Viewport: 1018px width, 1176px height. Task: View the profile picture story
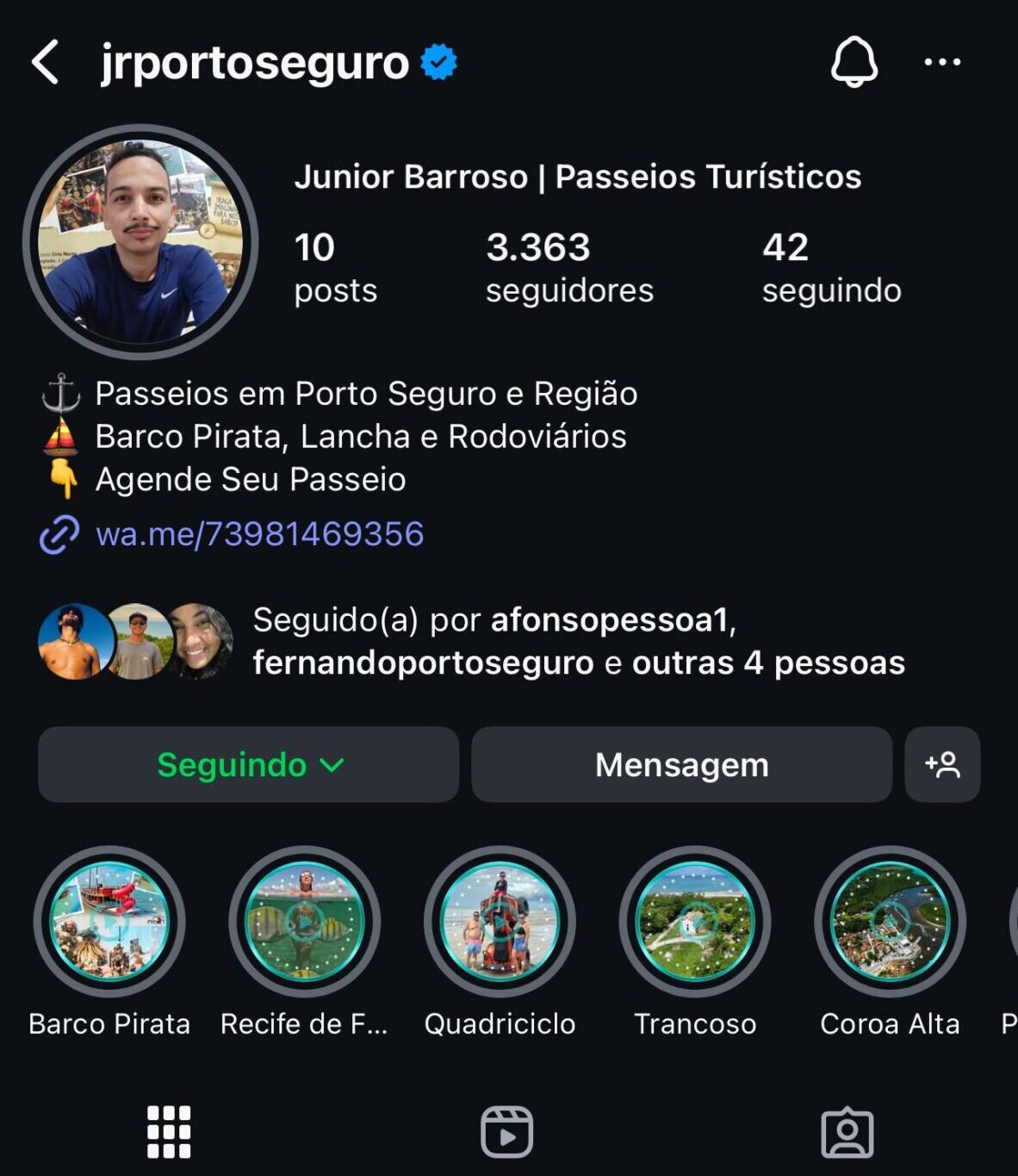(x=140, y=242)
